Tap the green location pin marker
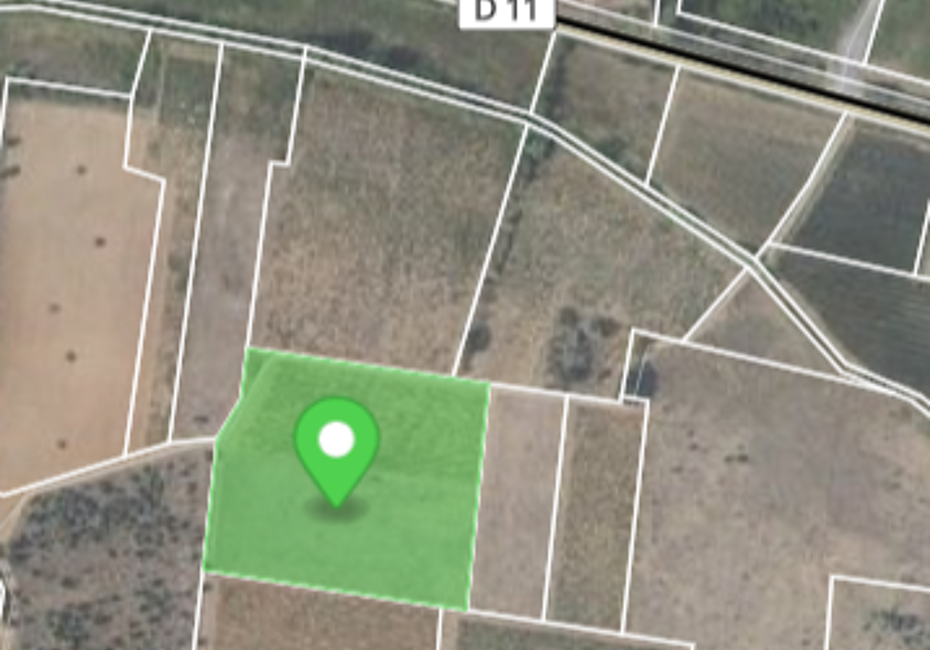This screenshot has height=650, width=930. click(337, 444)
